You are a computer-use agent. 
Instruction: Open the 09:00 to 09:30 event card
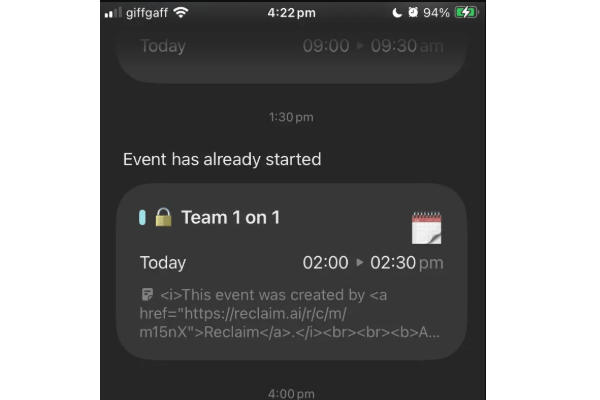(292, 55)
